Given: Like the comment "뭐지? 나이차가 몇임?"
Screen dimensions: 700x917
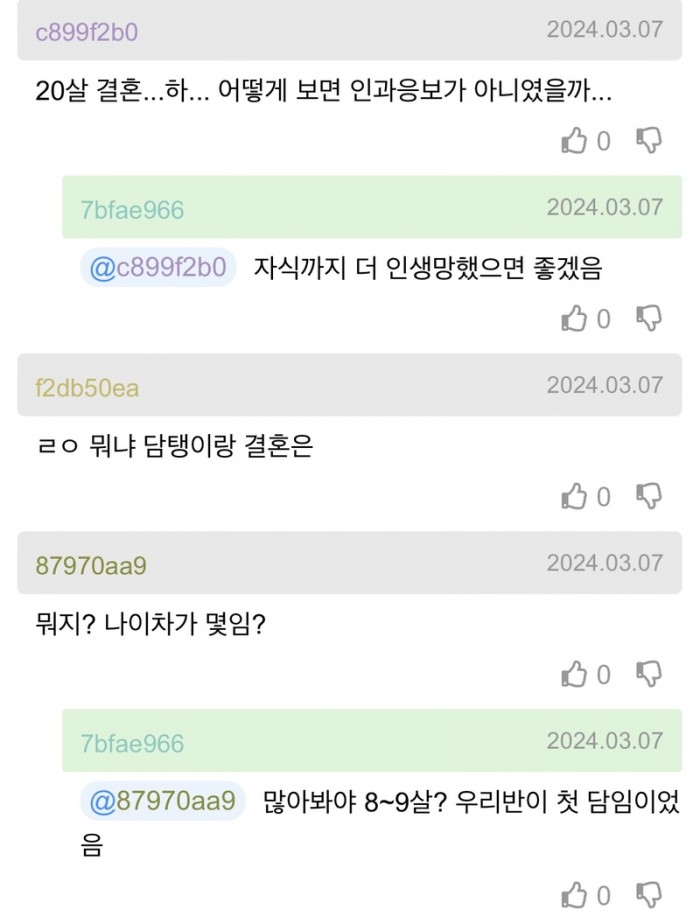Looking at the screenshot, I should click(x=574, y=674).
